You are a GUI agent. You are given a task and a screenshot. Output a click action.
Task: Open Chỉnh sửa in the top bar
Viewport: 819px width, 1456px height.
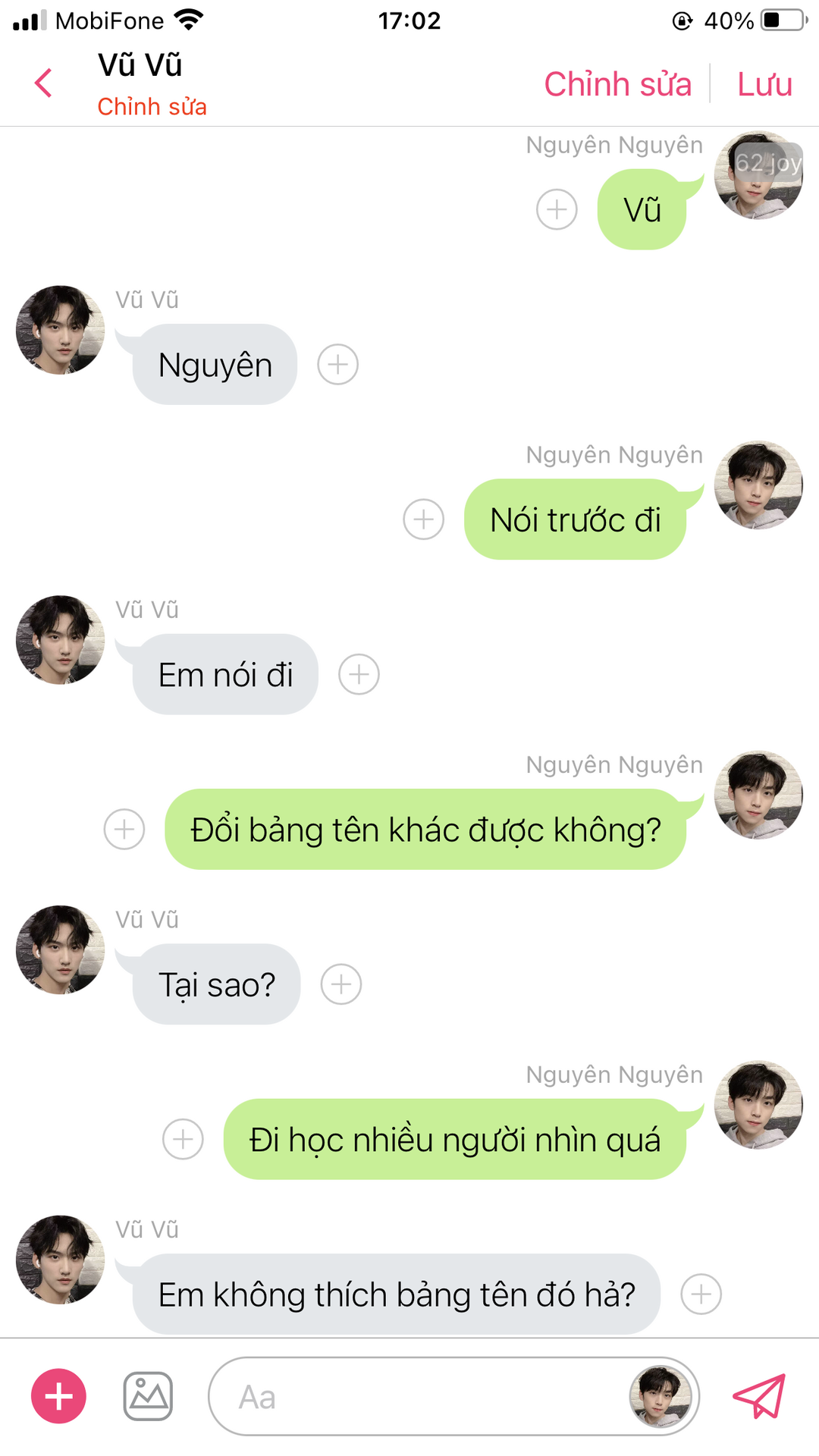tap(617, 84)
